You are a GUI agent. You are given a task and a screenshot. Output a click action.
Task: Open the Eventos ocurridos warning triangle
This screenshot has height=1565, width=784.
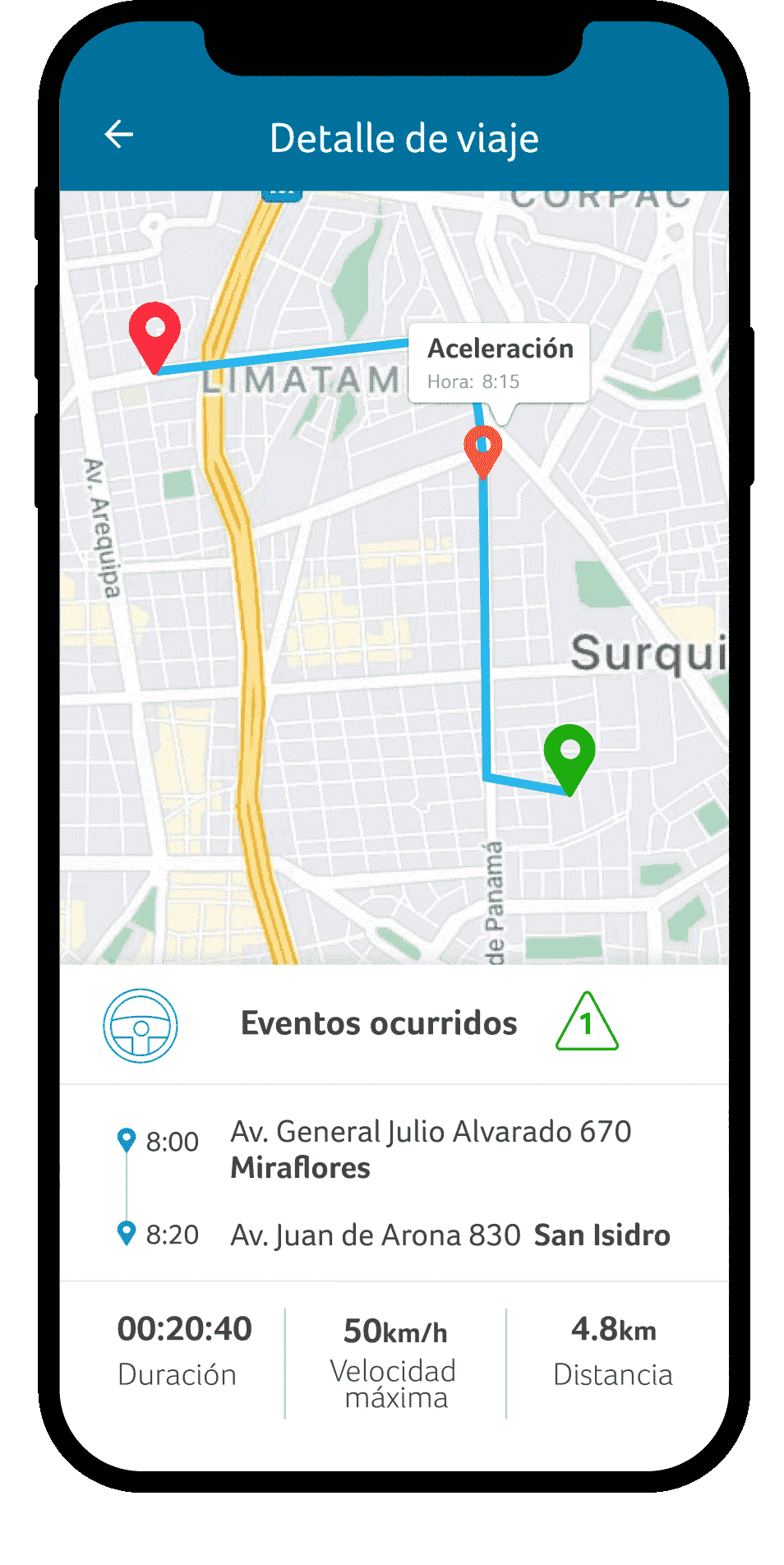point(587,1023)
